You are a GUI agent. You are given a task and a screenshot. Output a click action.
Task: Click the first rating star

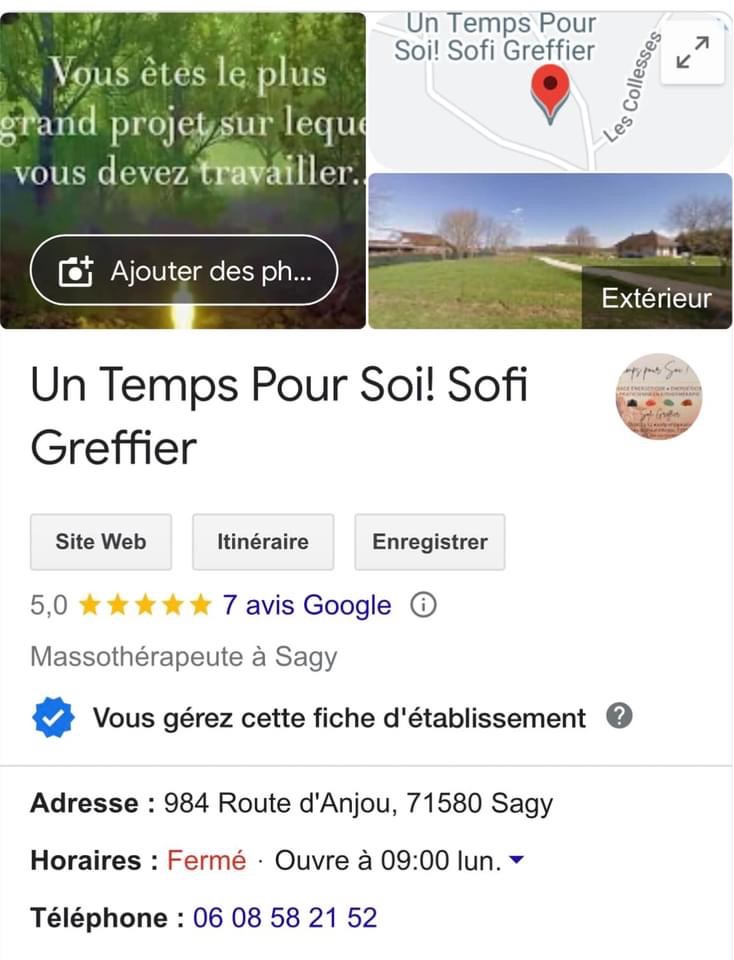[x=89, y=604]
